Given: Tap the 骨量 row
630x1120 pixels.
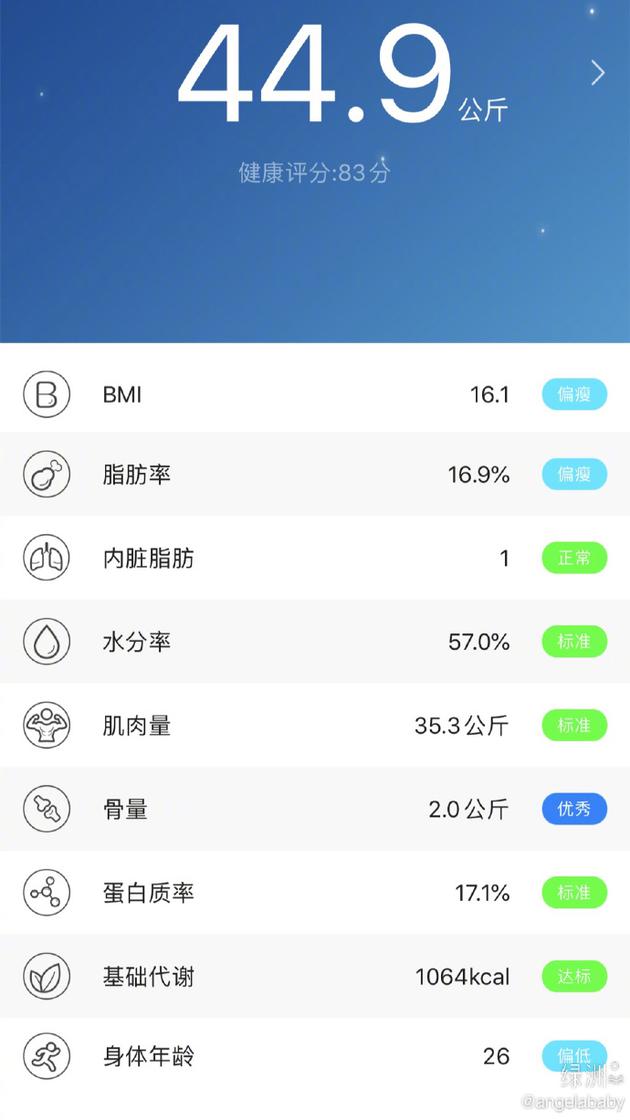Looking at the screenshot, I should tap(315, 809).
